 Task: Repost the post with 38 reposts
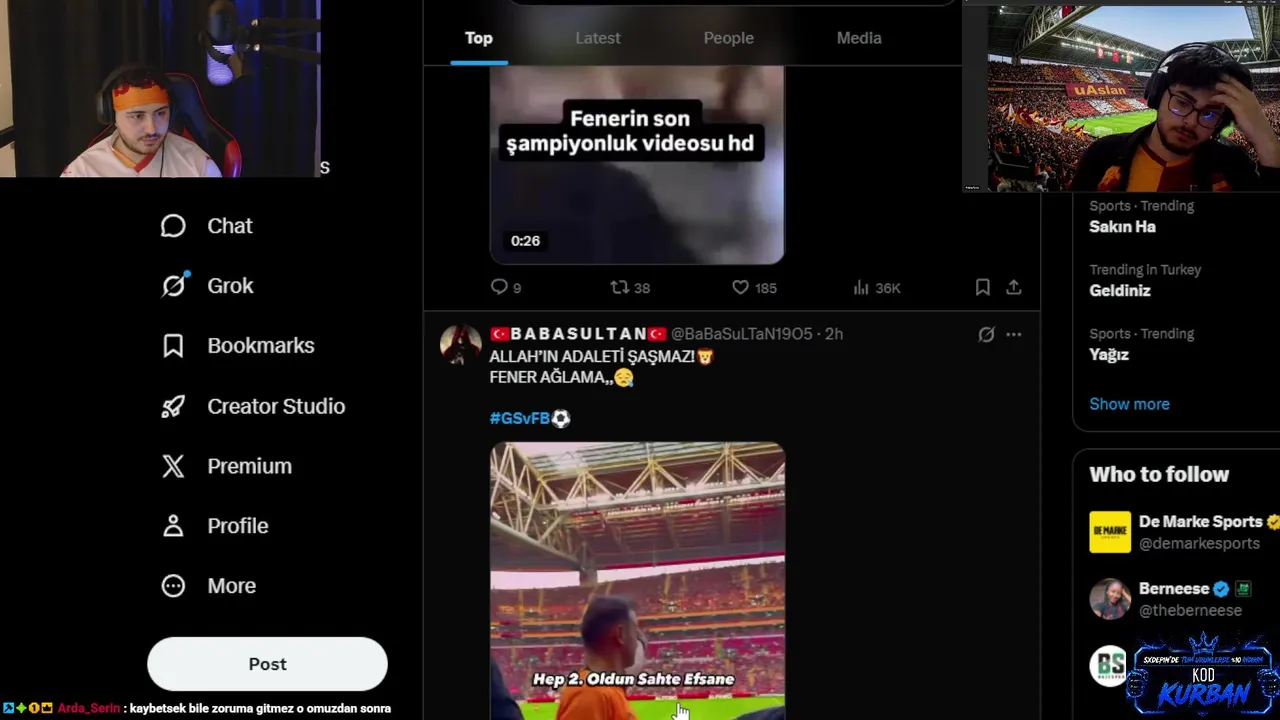[620, 288]
